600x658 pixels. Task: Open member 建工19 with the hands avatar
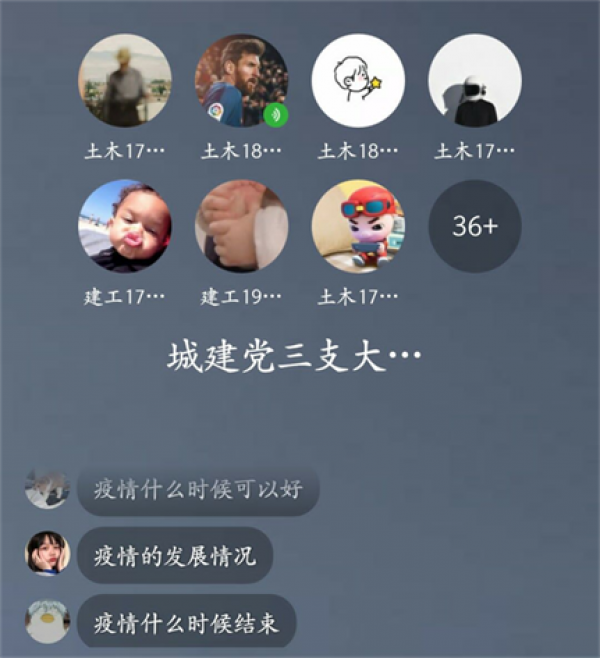(241, 226)
